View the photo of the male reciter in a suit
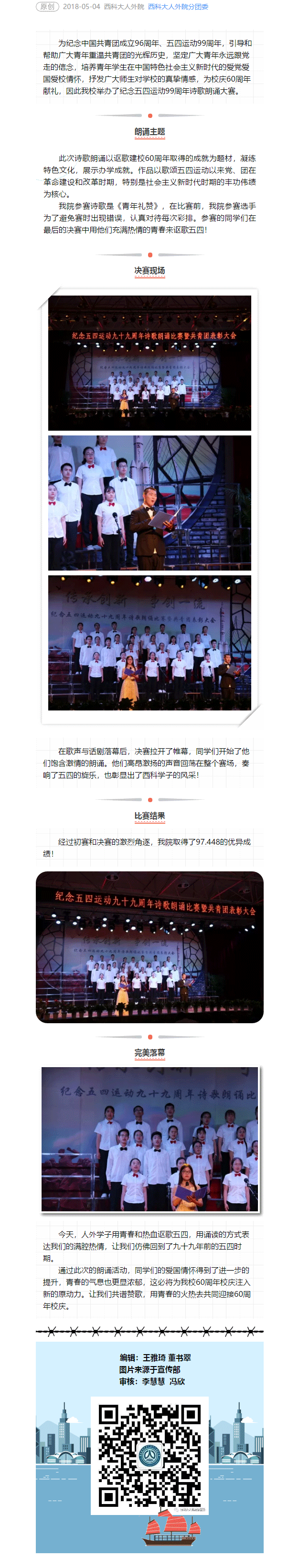This screenshot has height=1568, width=299. (x=149, y=503)
